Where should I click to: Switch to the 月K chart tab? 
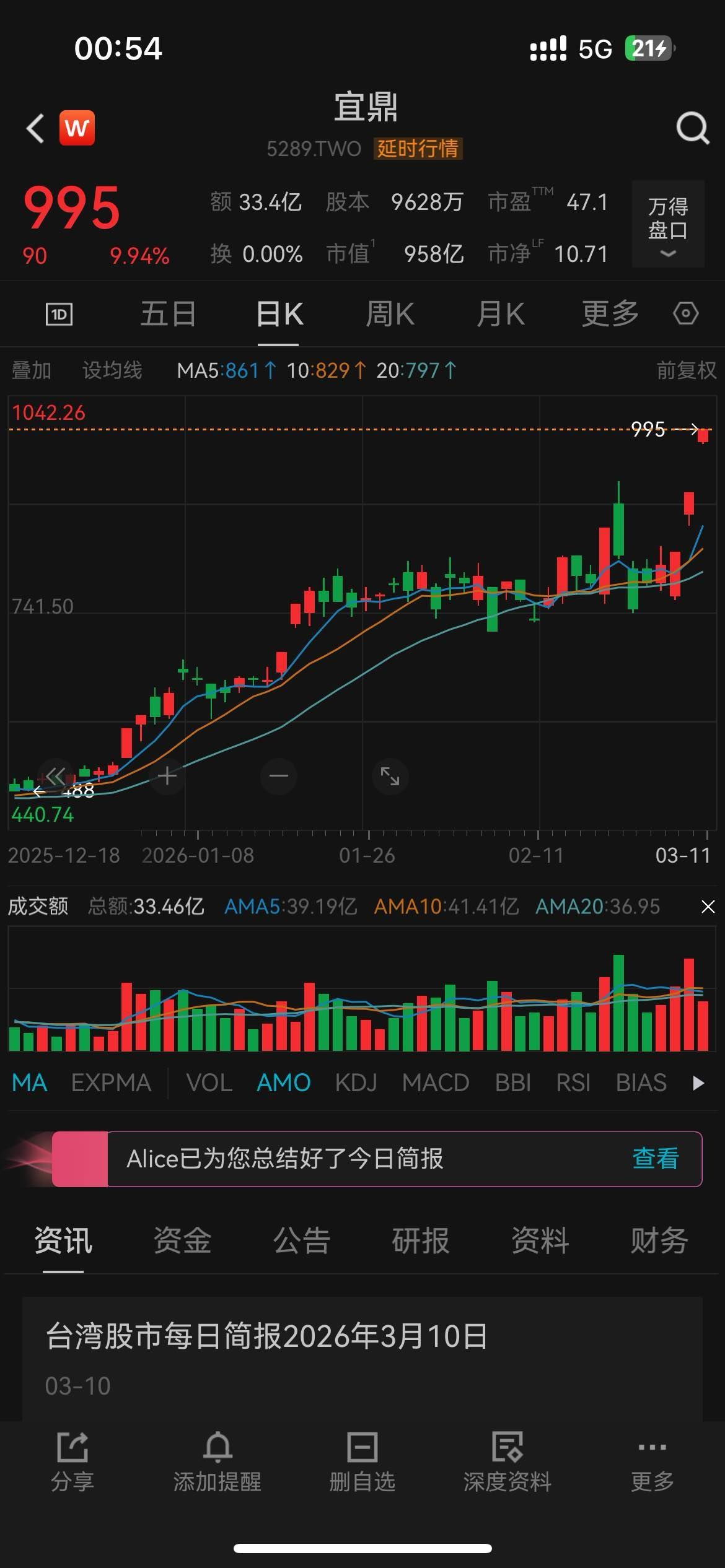[500, 314]
